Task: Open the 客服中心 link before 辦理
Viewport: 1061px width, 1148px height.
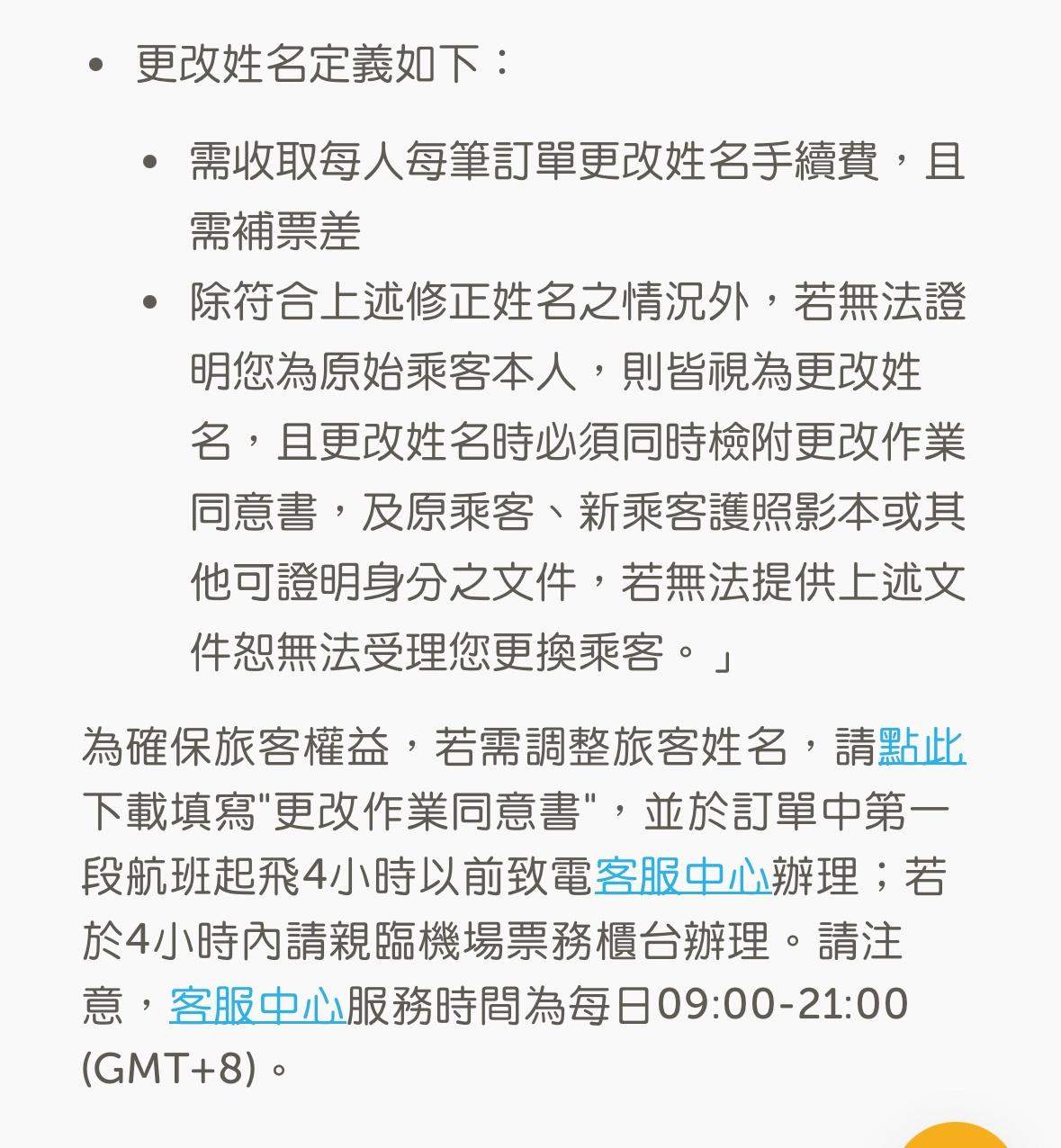Action: pyautogui.click(x=682, y=876)
